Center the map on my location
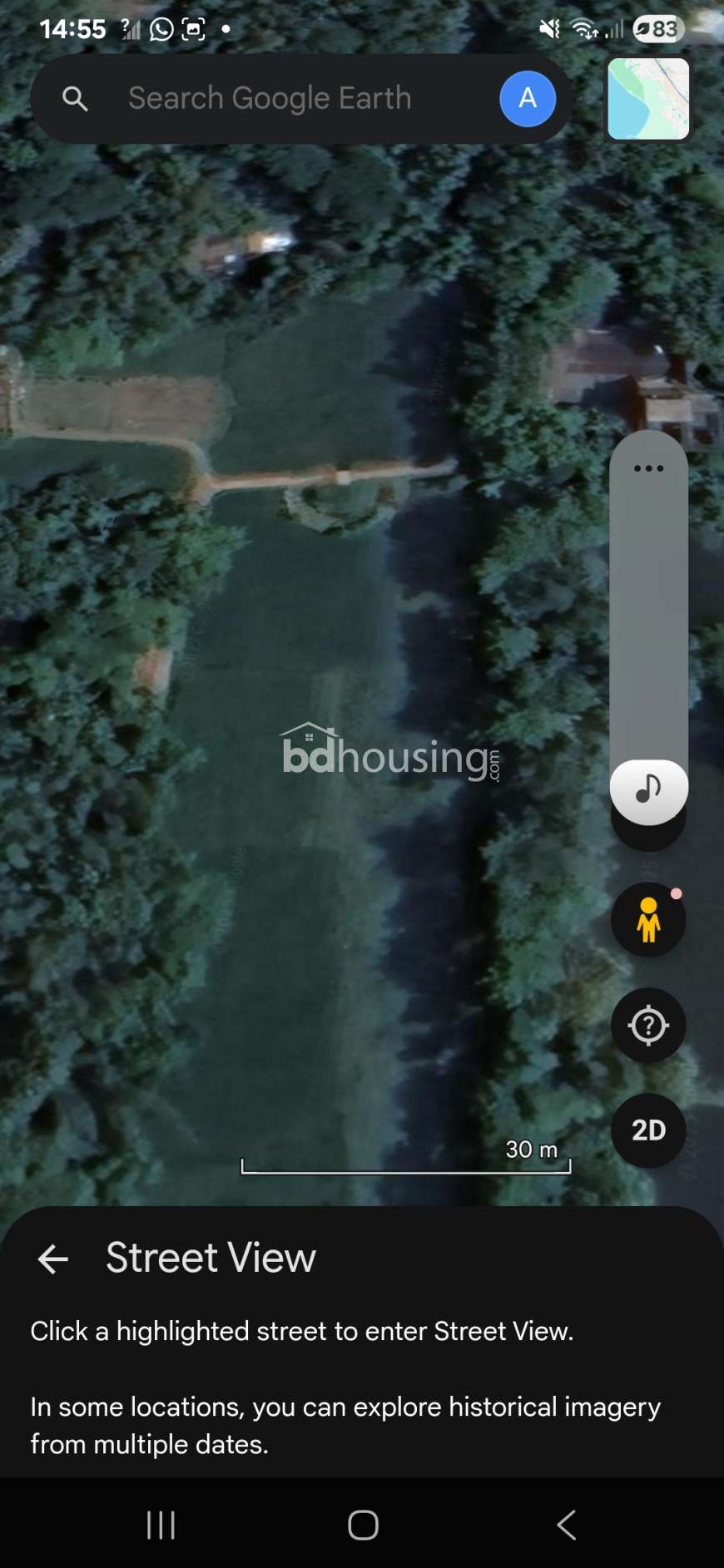The image size is (724, 1568). [648, 1025]
